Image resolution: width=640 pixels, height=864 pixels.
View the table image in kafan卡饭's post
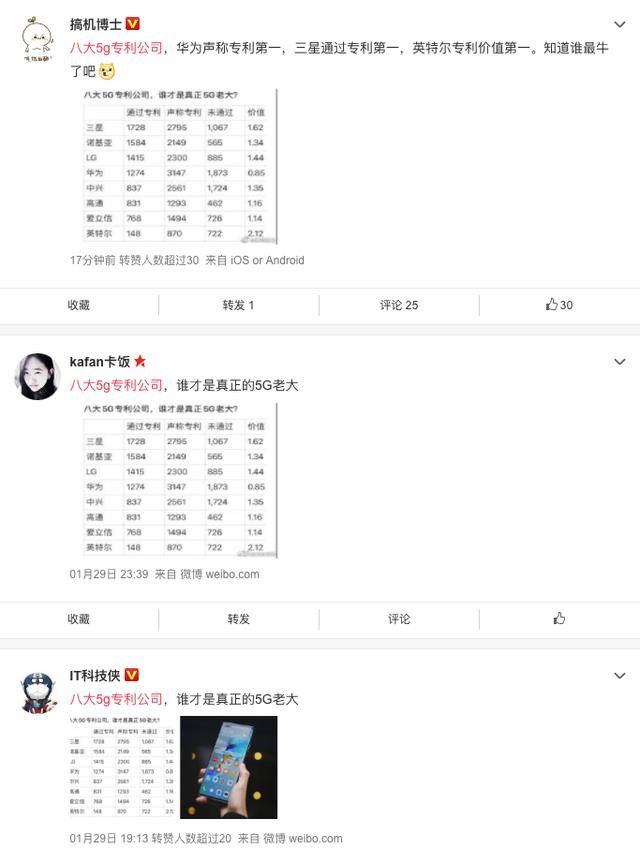(x=179, y=480)
